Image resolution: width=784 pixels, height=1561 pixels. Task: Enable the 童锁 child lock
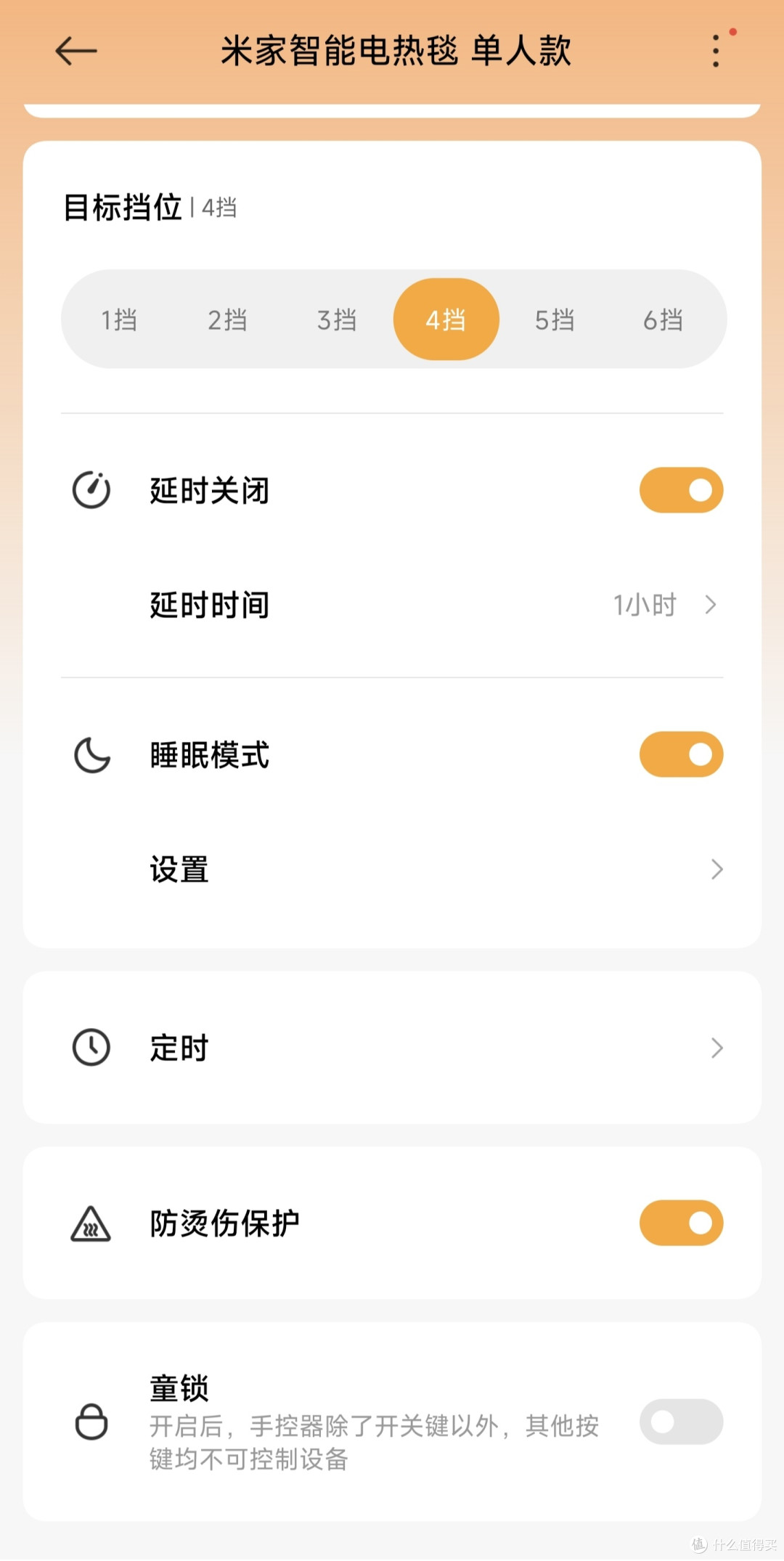pos(681,1422)
